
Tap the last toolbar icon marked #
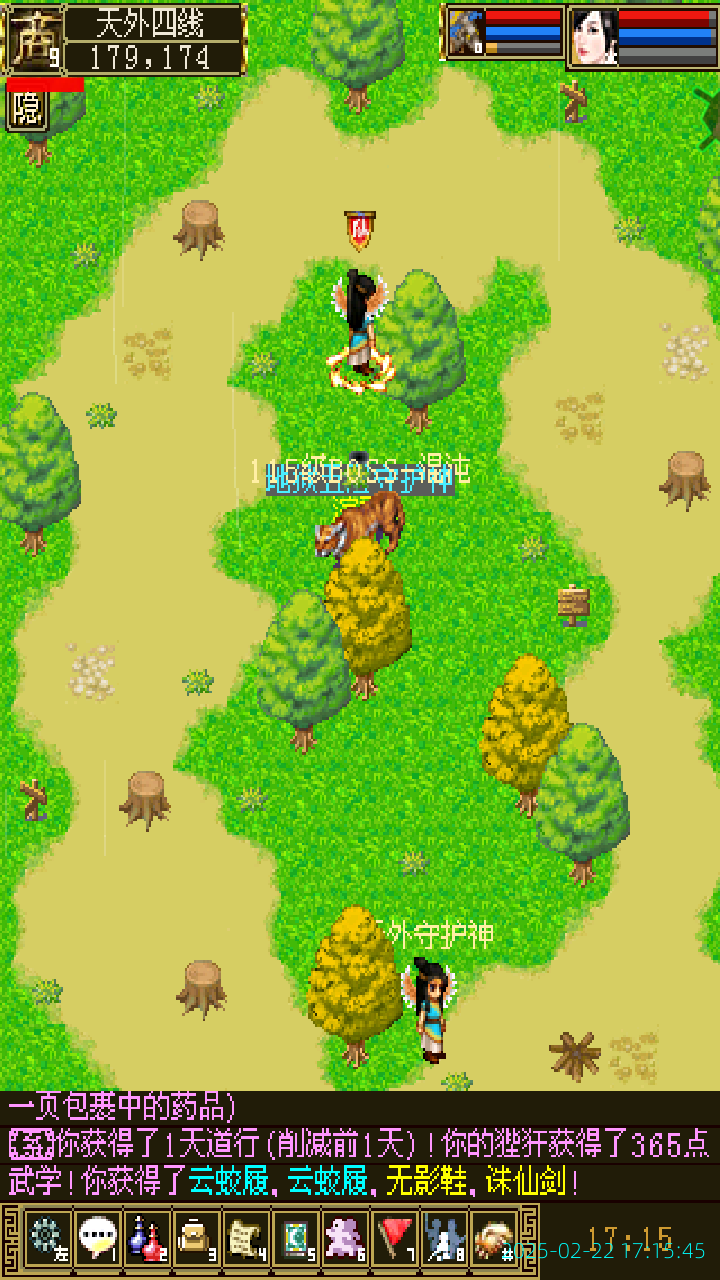pos(495,1238)
